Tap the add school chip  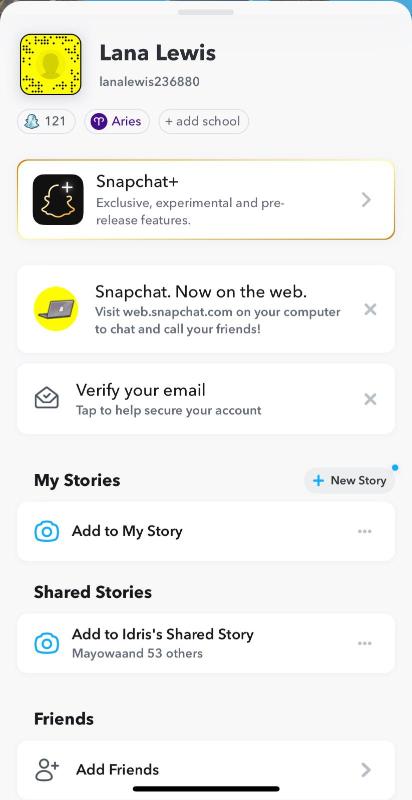pos(203,121)
